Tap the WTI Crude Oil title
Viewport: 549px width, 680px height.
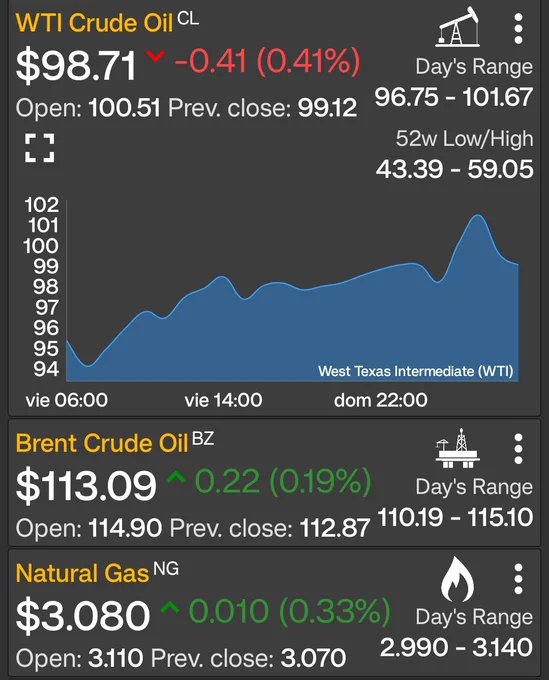coord(94,23)
